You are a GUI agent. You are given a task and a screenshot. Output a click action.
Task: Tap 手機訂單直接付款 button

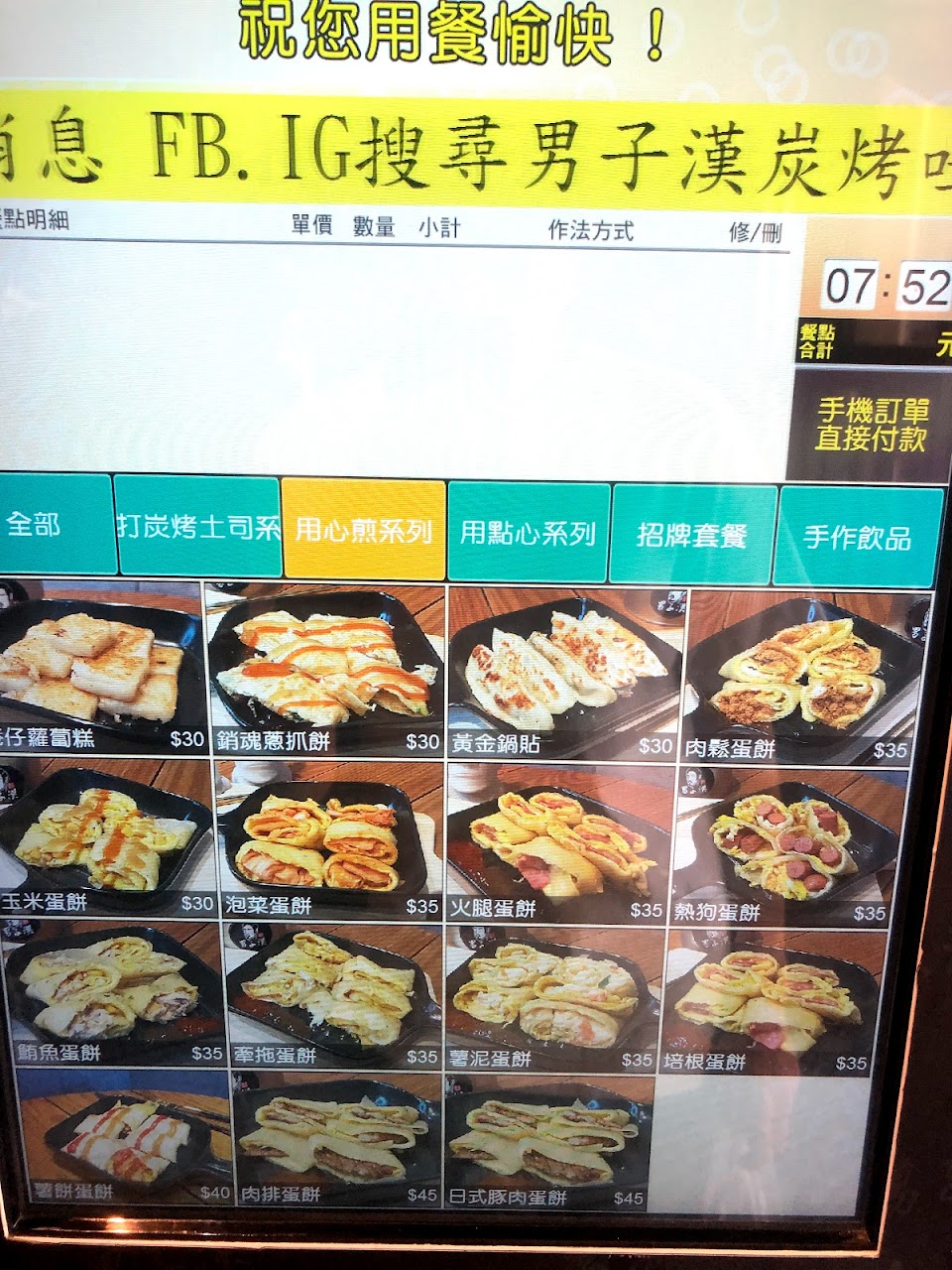click(x=870, y=425)
